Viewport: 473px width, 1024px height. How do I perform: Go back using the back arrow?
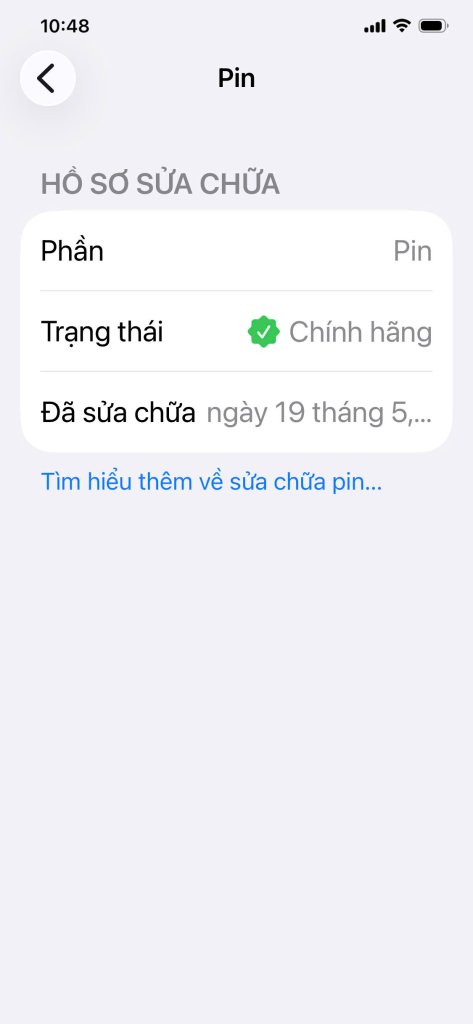tap(48, 78)
